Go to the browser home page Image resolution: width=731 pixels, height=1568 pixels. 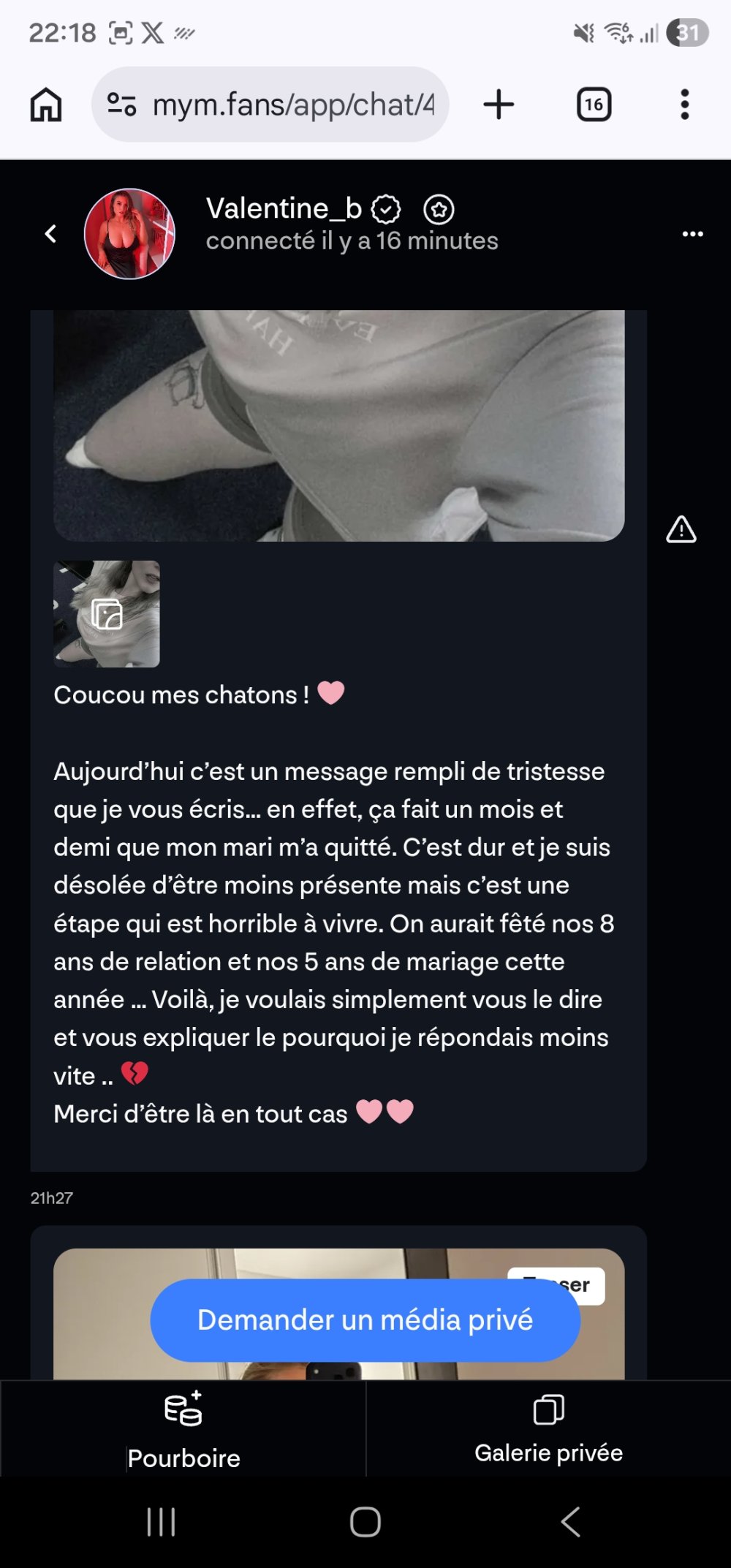[46, 105]
